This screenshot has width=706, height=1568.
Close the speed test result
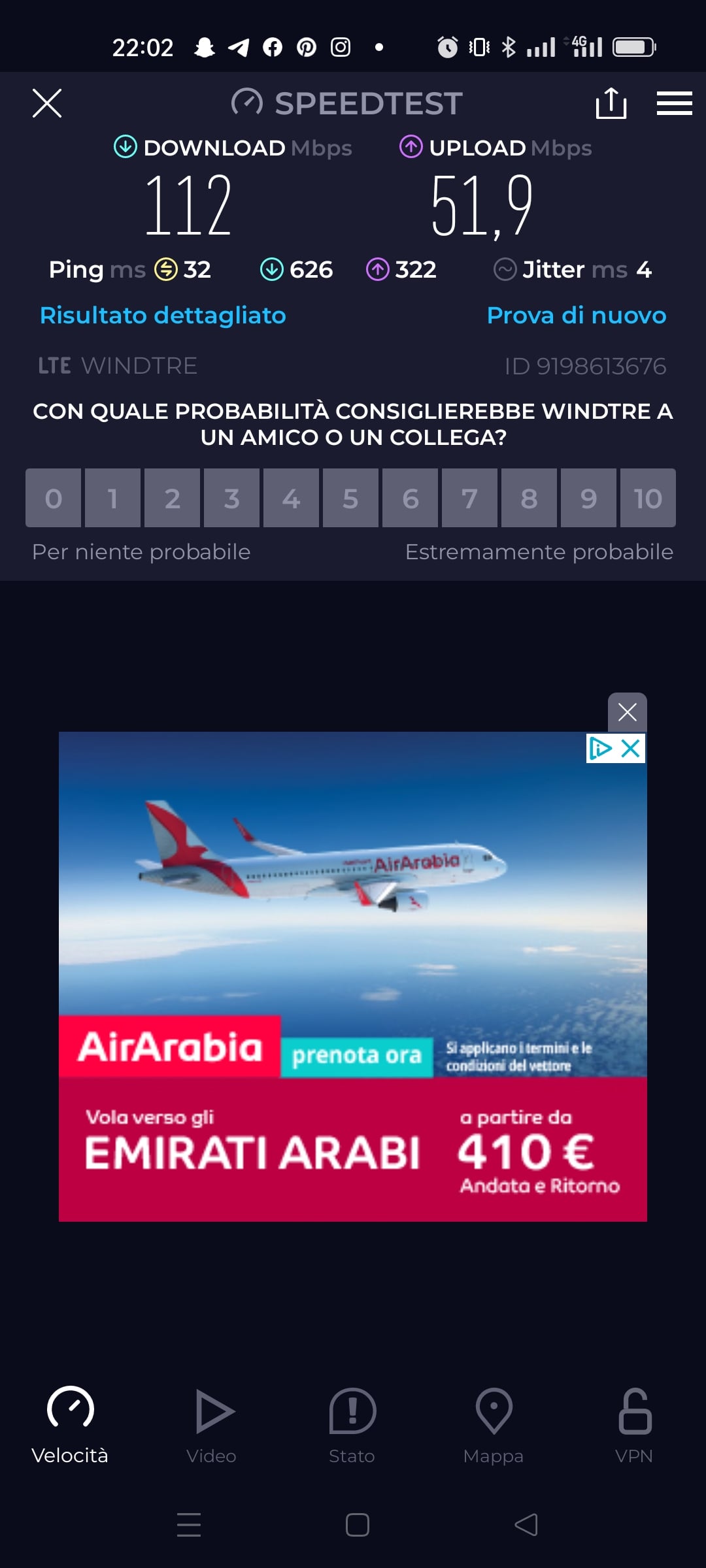click(47, 103)
